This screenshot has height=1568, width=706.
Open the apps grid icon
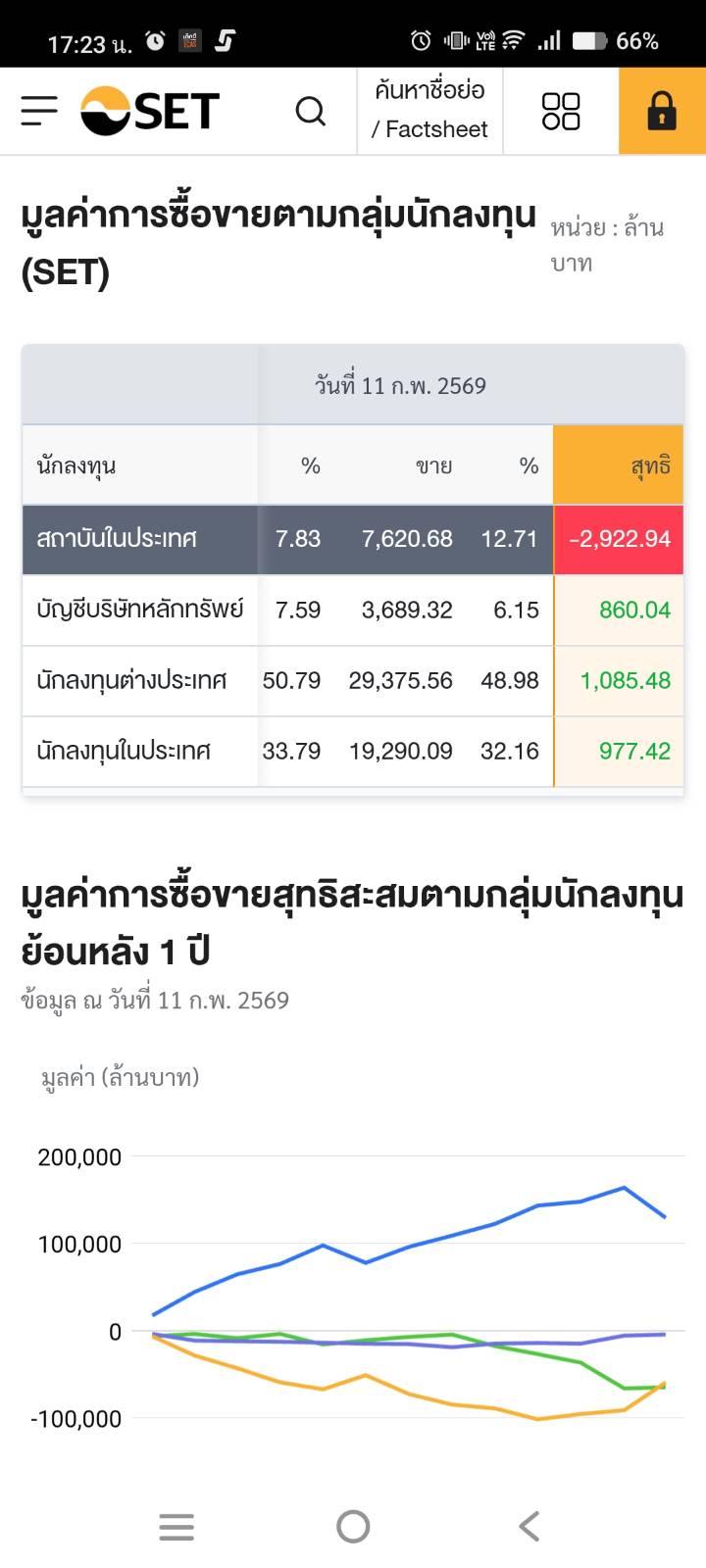point(561,112)
